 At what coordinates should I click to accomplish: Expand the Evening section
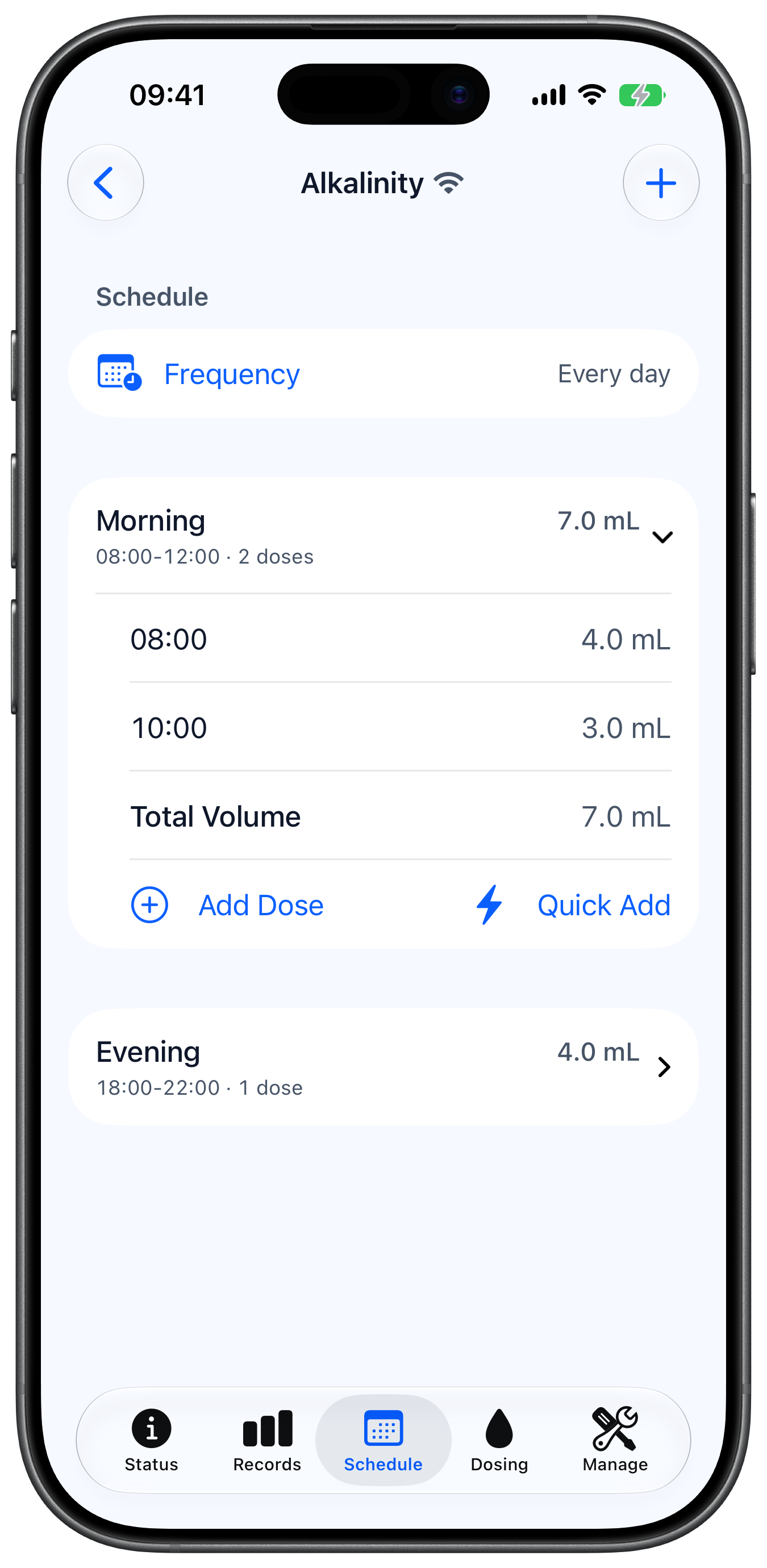point(383,1067)
